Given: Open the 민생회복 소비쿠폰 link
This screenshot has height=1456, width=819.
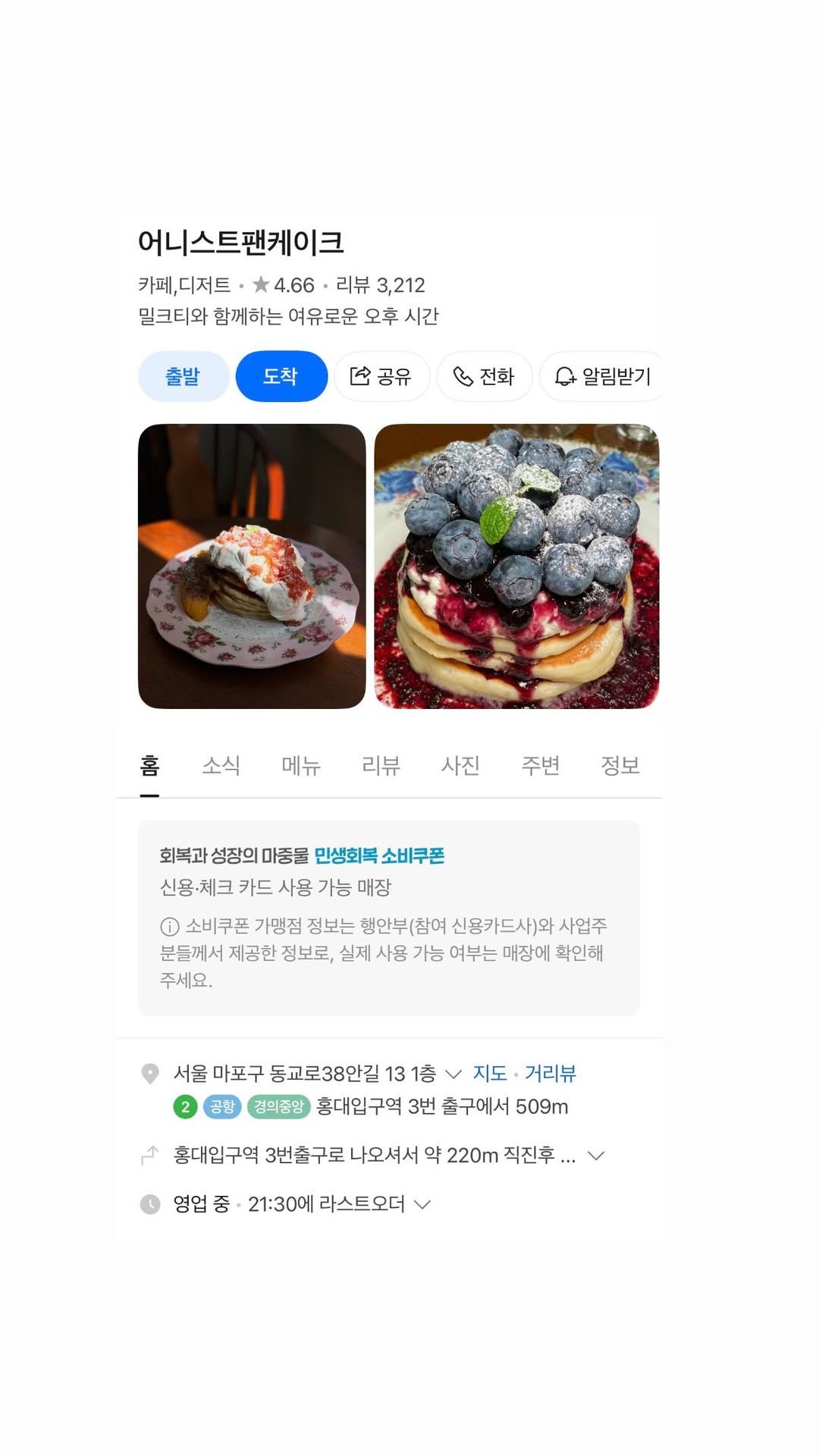Looking at the screenshot, I should click(379, 856).
